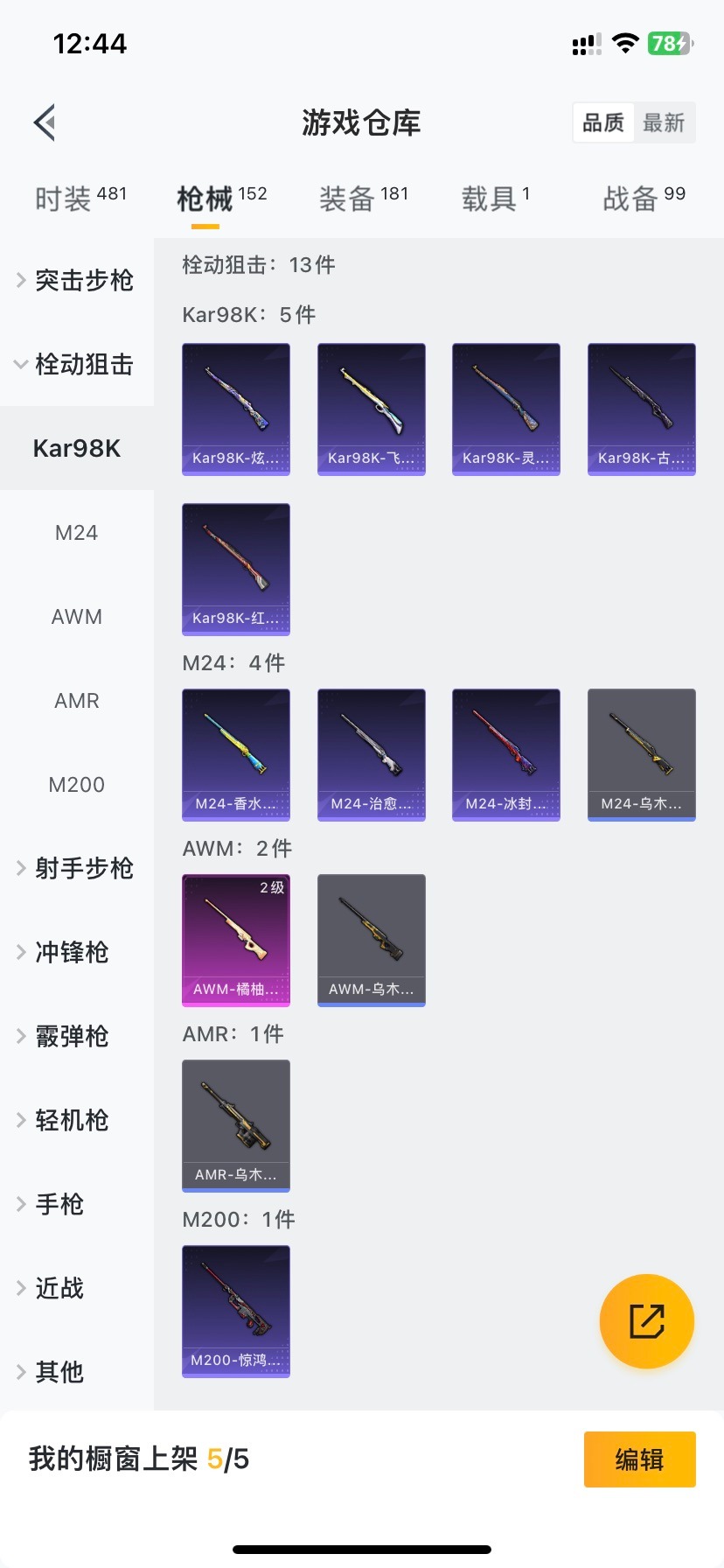Expand the 射手步枪 category
The width and height of the screenshot is (724, 1568).
(77, 868)
